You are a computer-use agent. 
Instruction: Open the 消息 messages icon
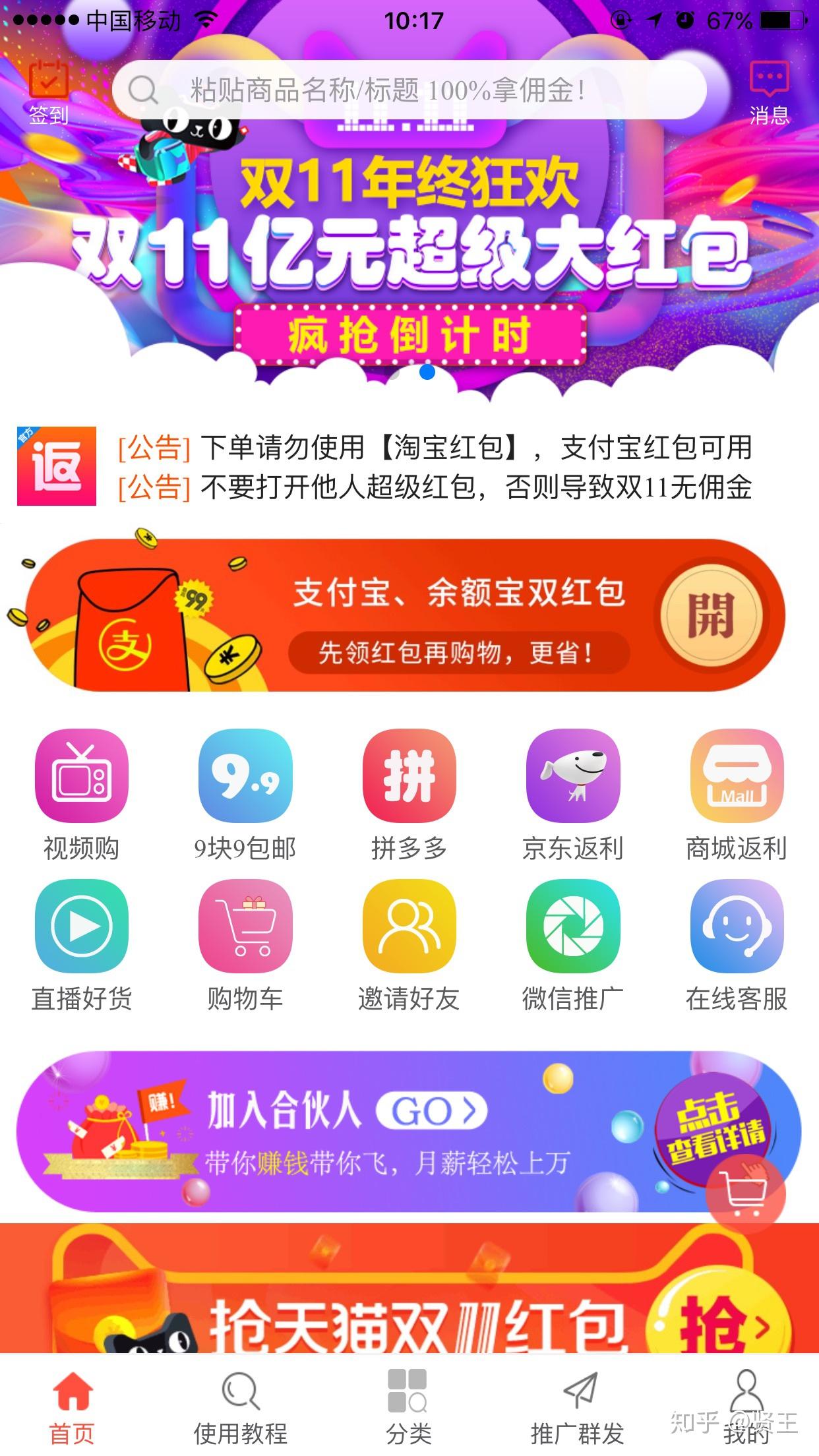coord(769,93)
